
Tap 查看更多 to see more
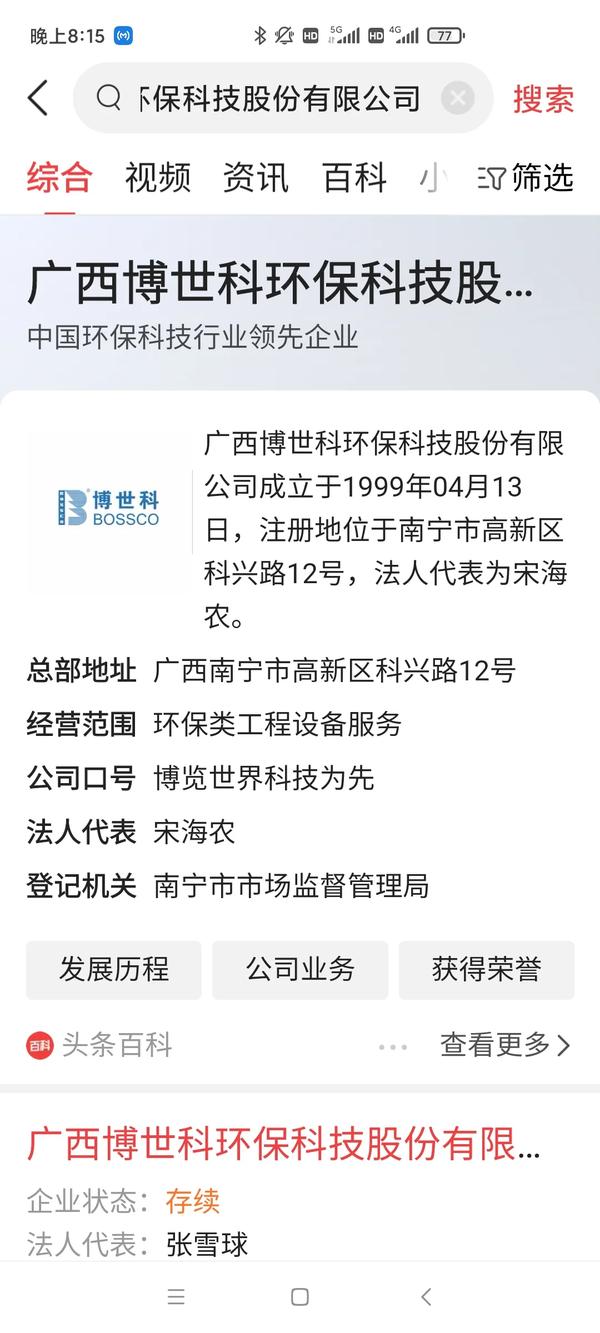click(505, 1045)
